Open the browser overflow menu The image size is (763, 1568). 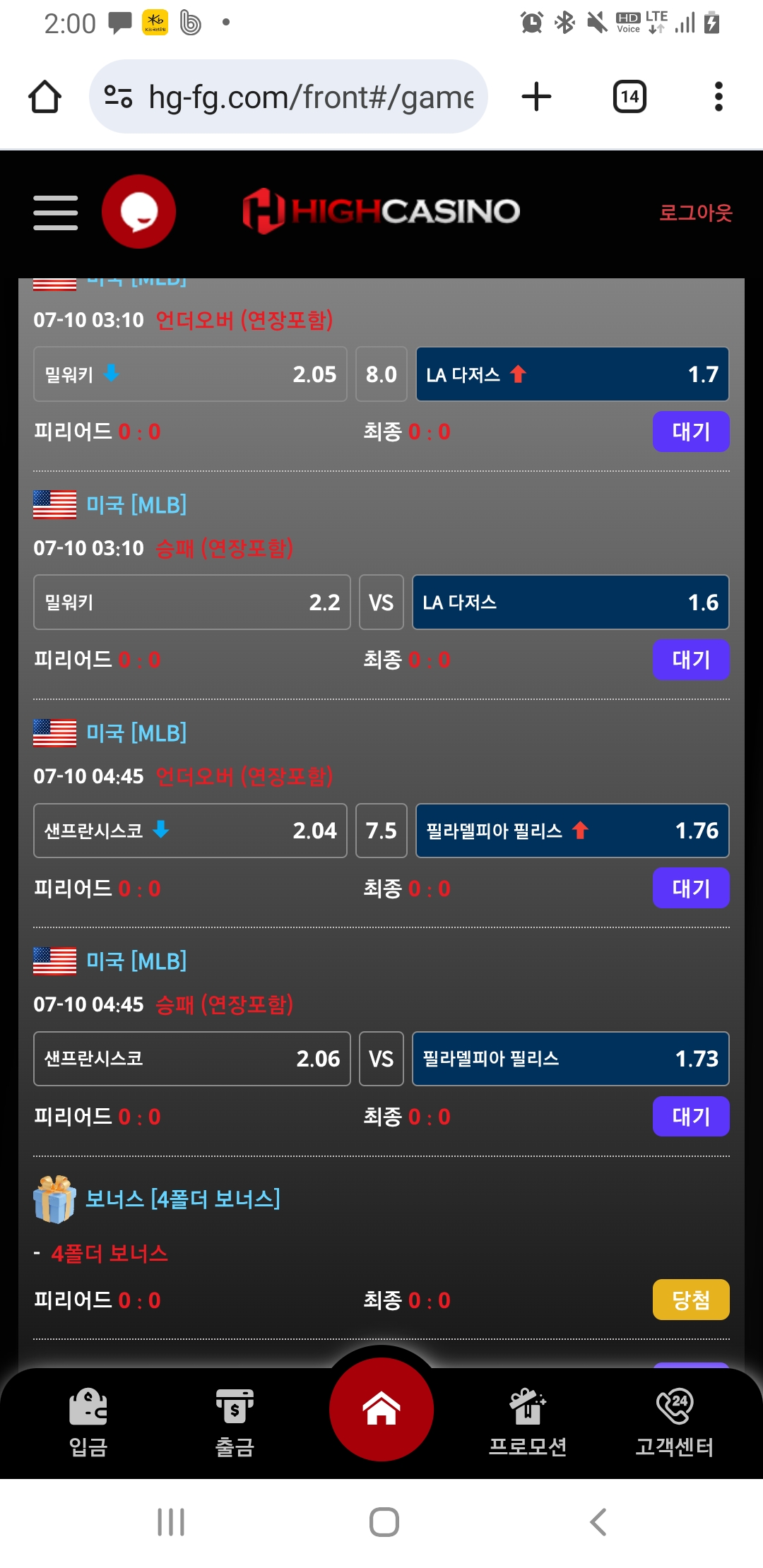click(x=718, y=97)
